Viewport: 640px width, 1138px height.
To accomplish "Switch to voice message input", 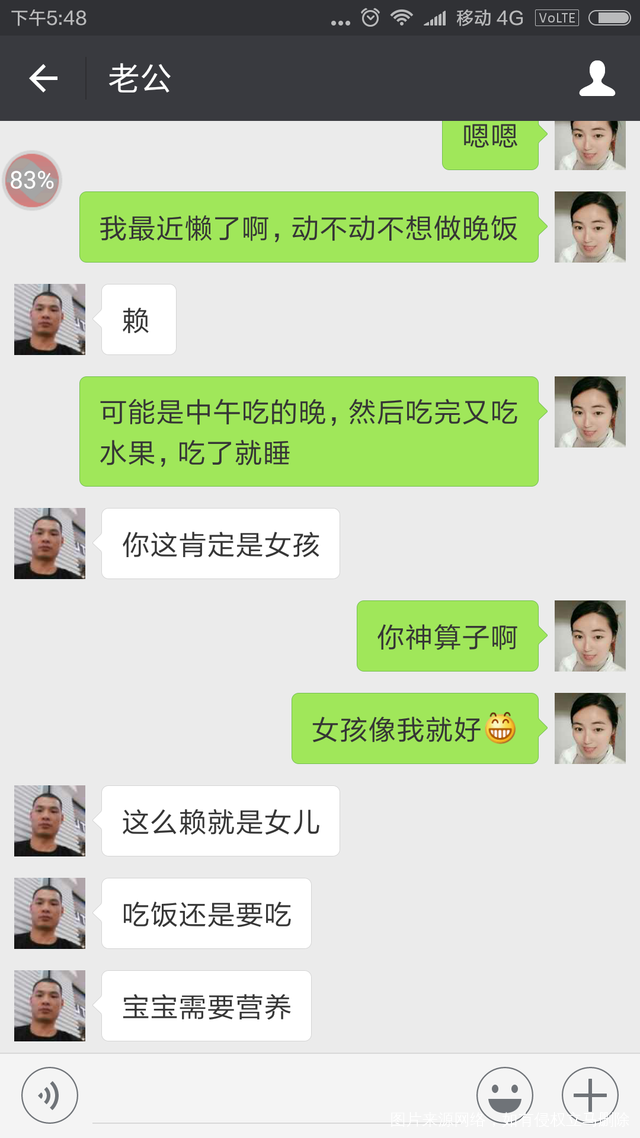I will click(49, 1096).
